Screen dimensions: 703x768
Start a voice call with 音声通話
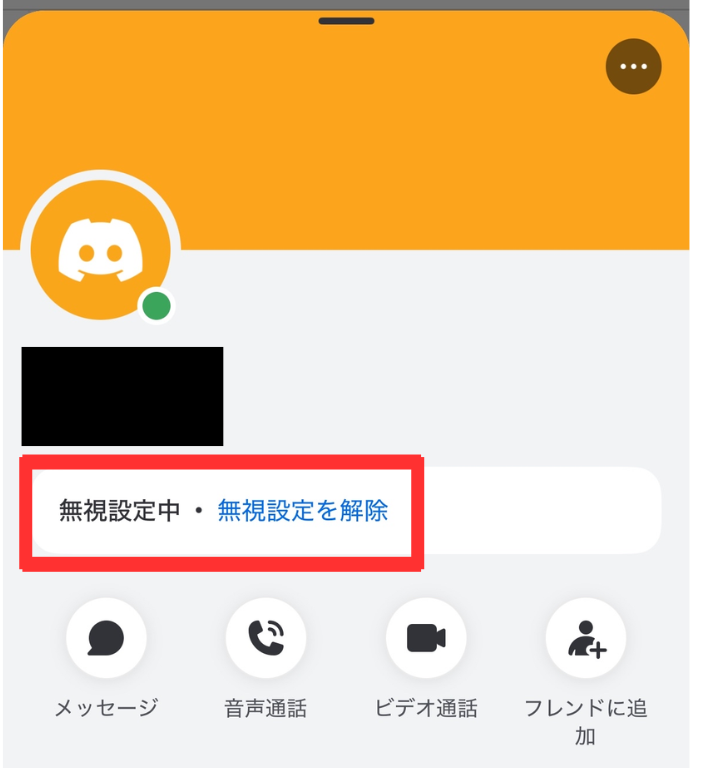265,638
